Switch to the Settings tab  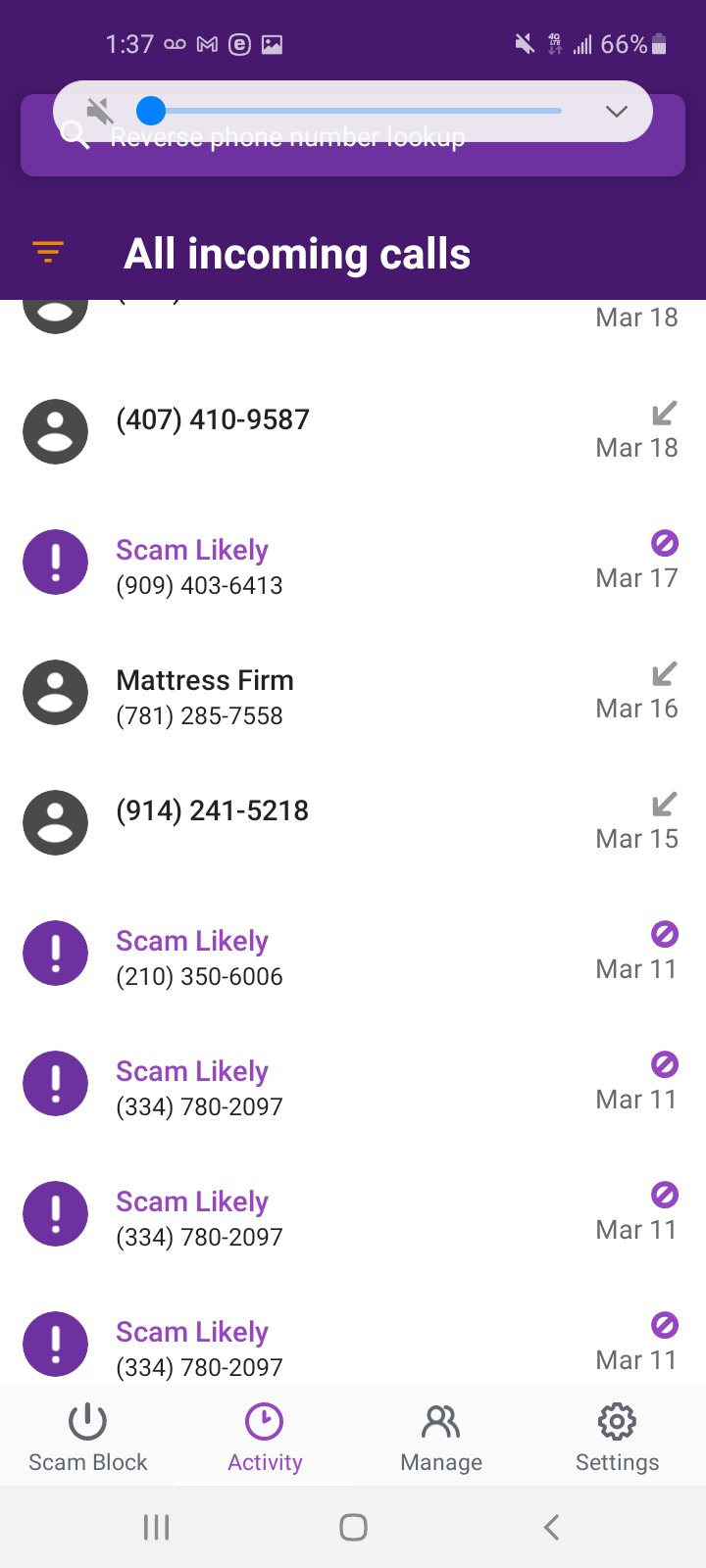(x=617, y=1438)
